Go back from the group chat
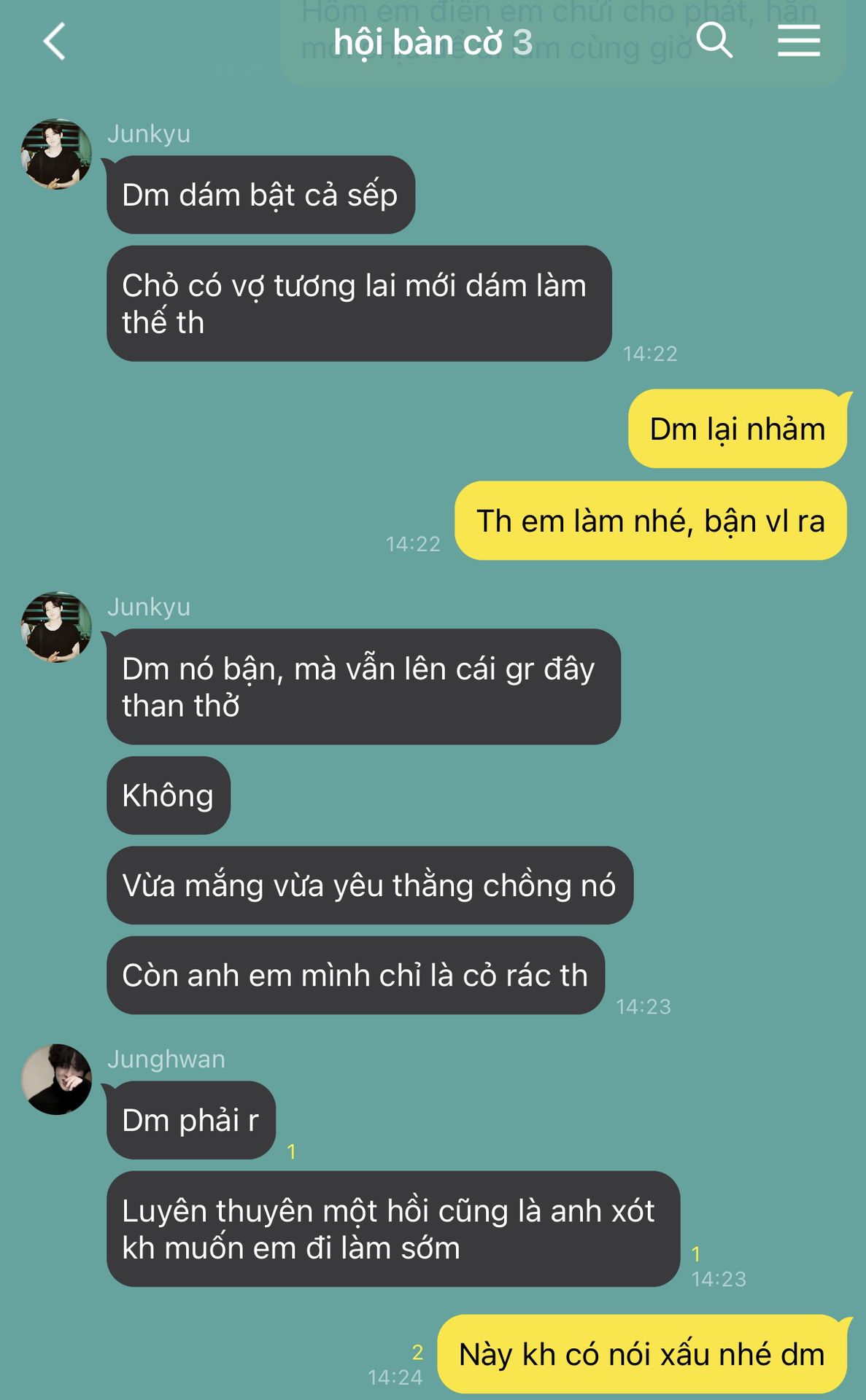The image size is (866, 1400). coord(55,42)
